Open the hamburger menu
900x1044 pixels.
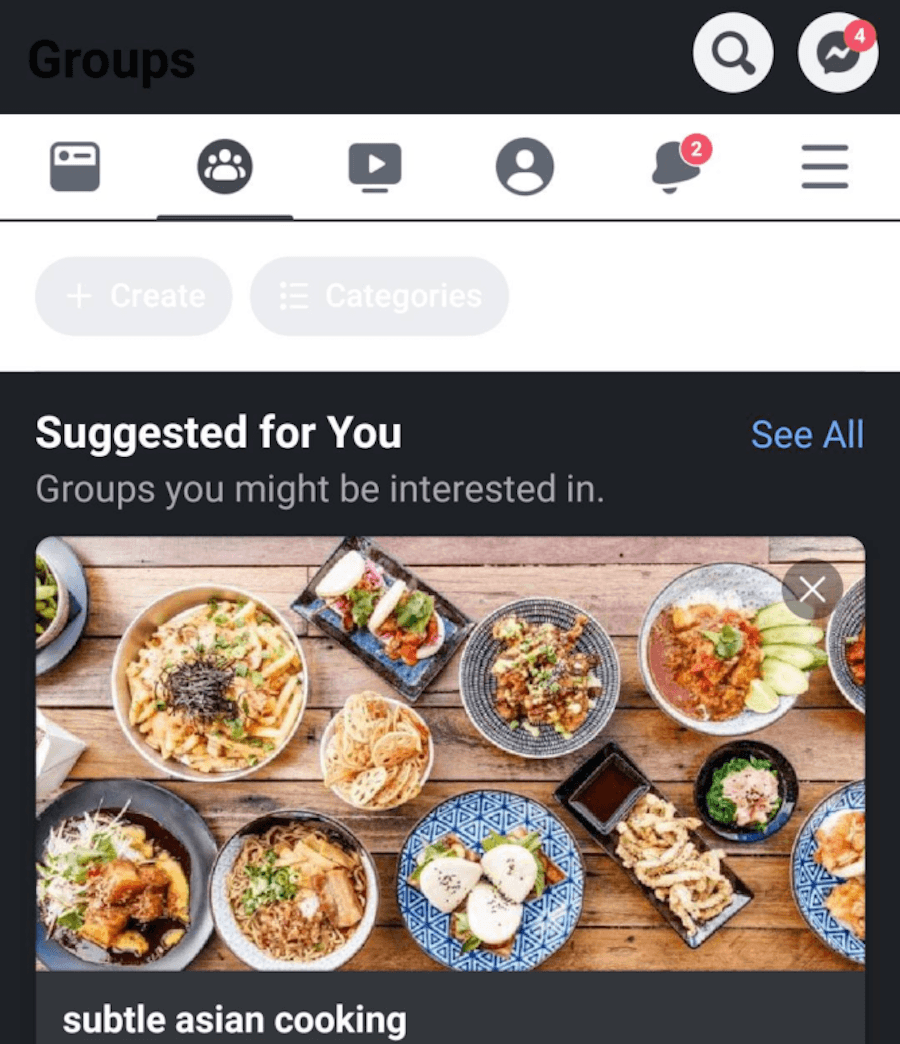824,167
